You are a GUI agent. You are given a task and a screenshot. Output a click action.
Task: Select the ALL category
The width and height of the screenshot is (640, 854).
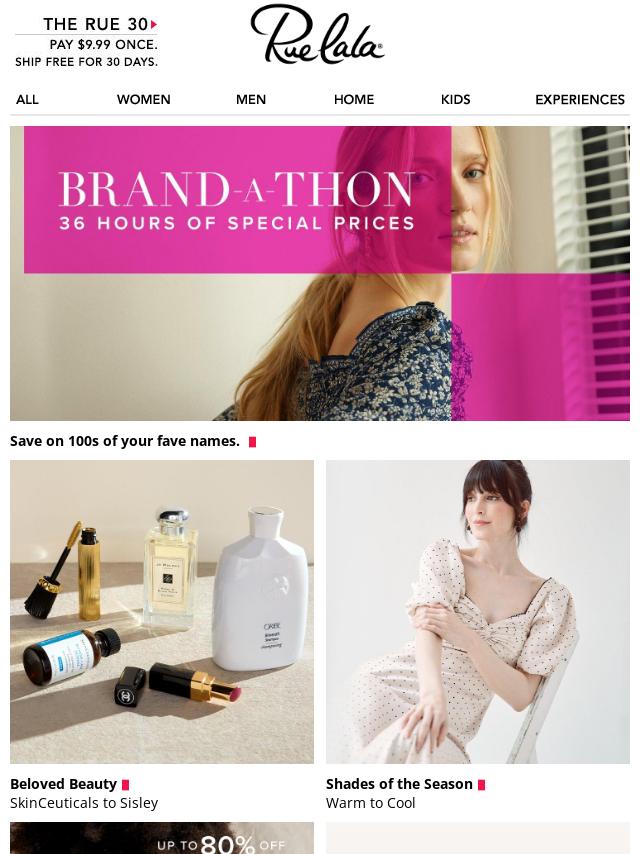click(x=27, y=99)
